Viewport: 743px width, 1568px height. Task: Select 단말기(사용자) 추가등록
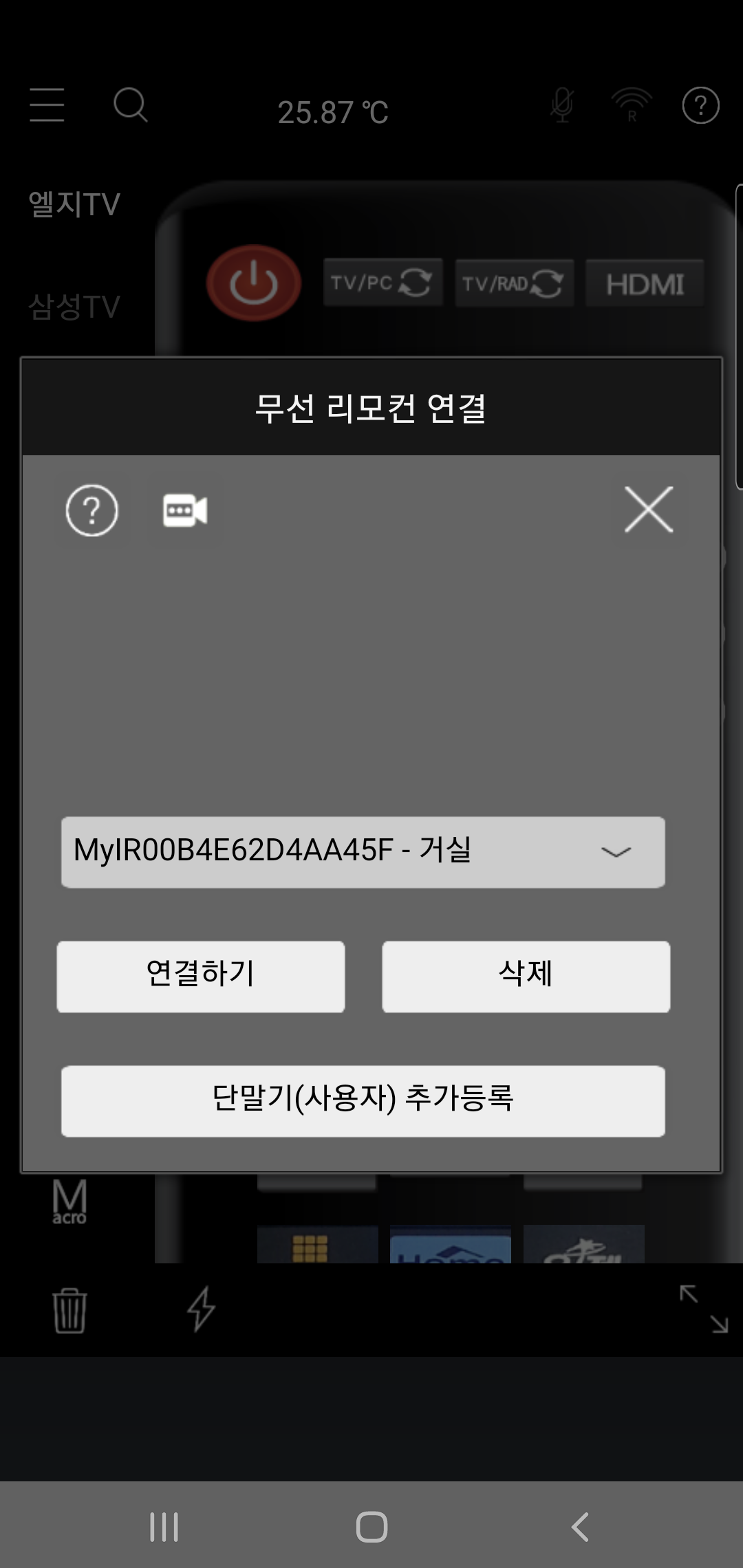click(x=363, y=1101)
